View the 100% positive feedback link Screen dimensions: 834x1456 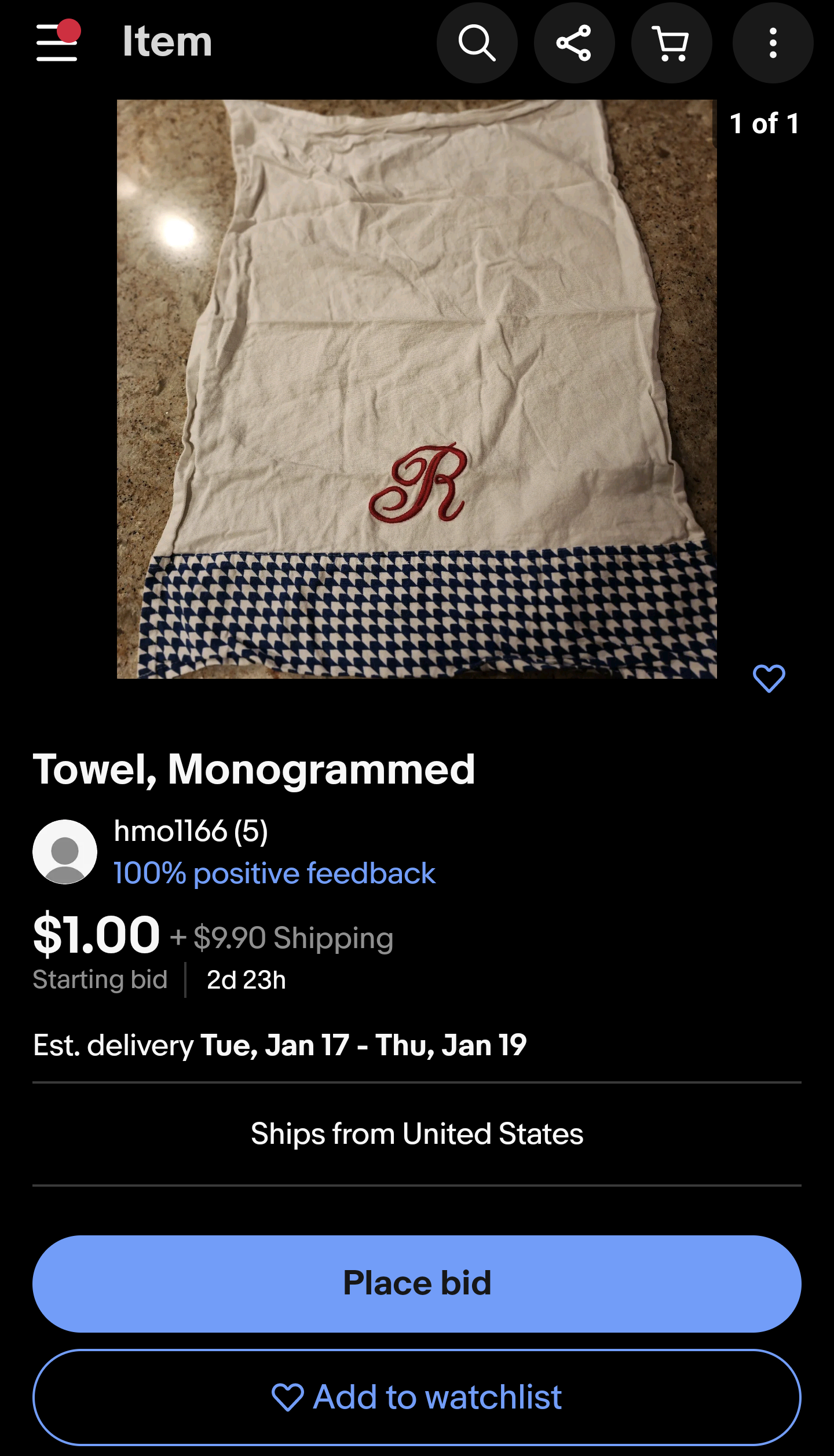pos(275,873)
